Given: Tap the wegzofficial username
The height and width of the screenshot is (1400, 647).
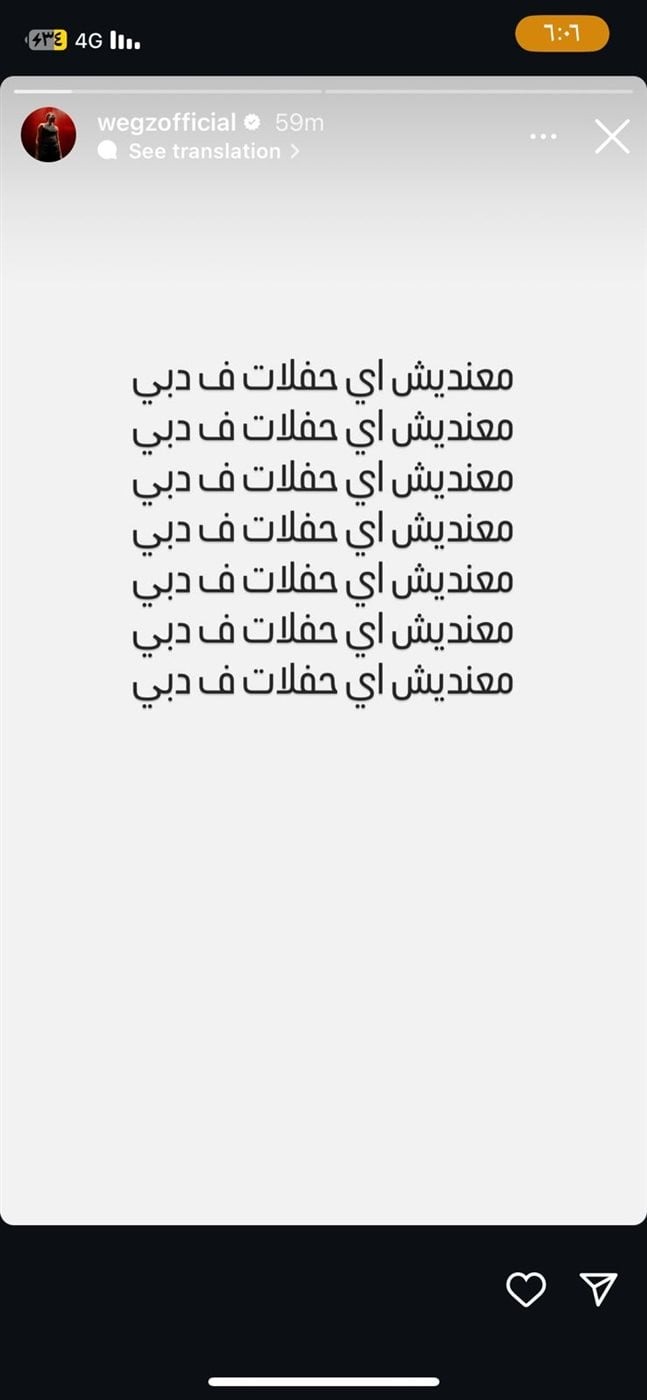Looking at the screenshot, I should pos(167,123).
